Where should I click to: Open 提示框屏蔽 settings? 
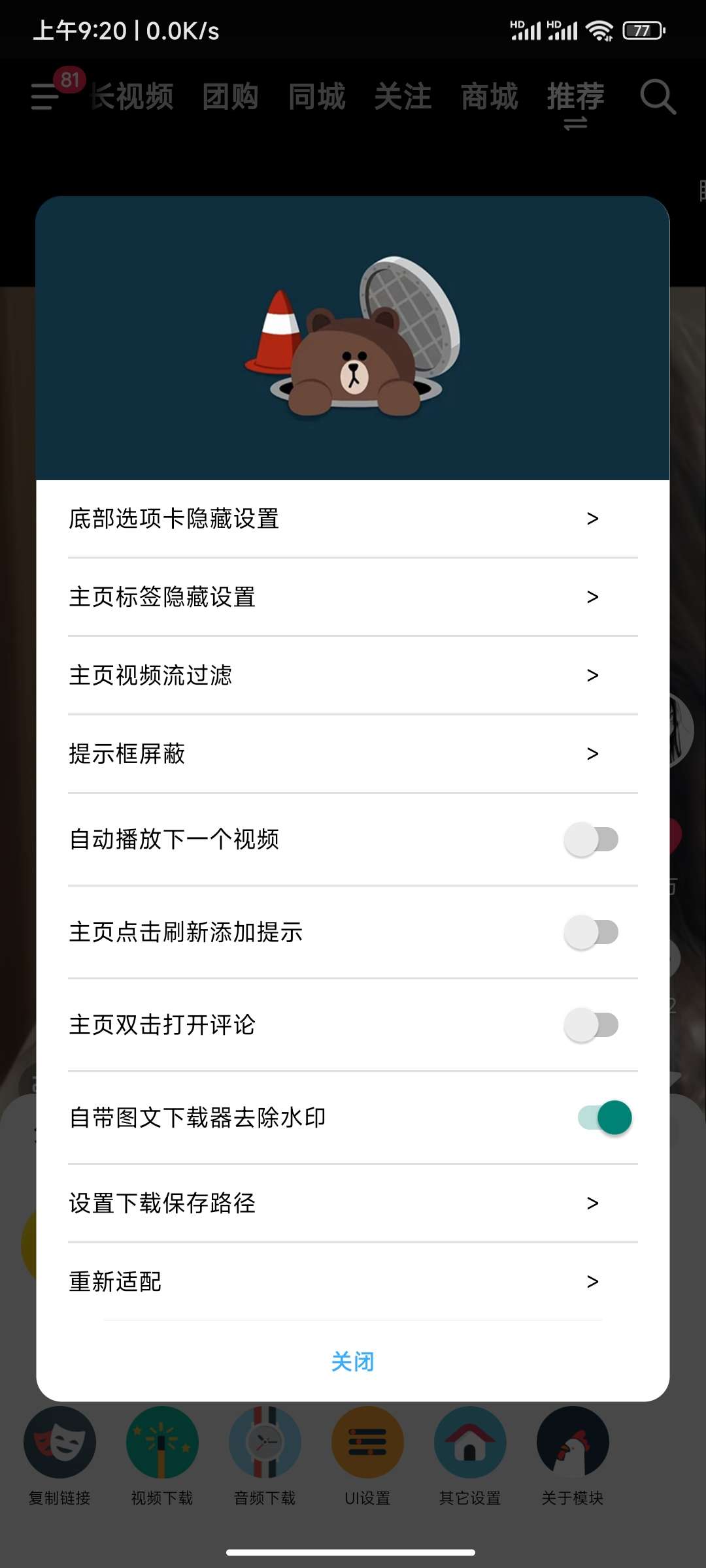pyautogui.click(x=353, y=754)
